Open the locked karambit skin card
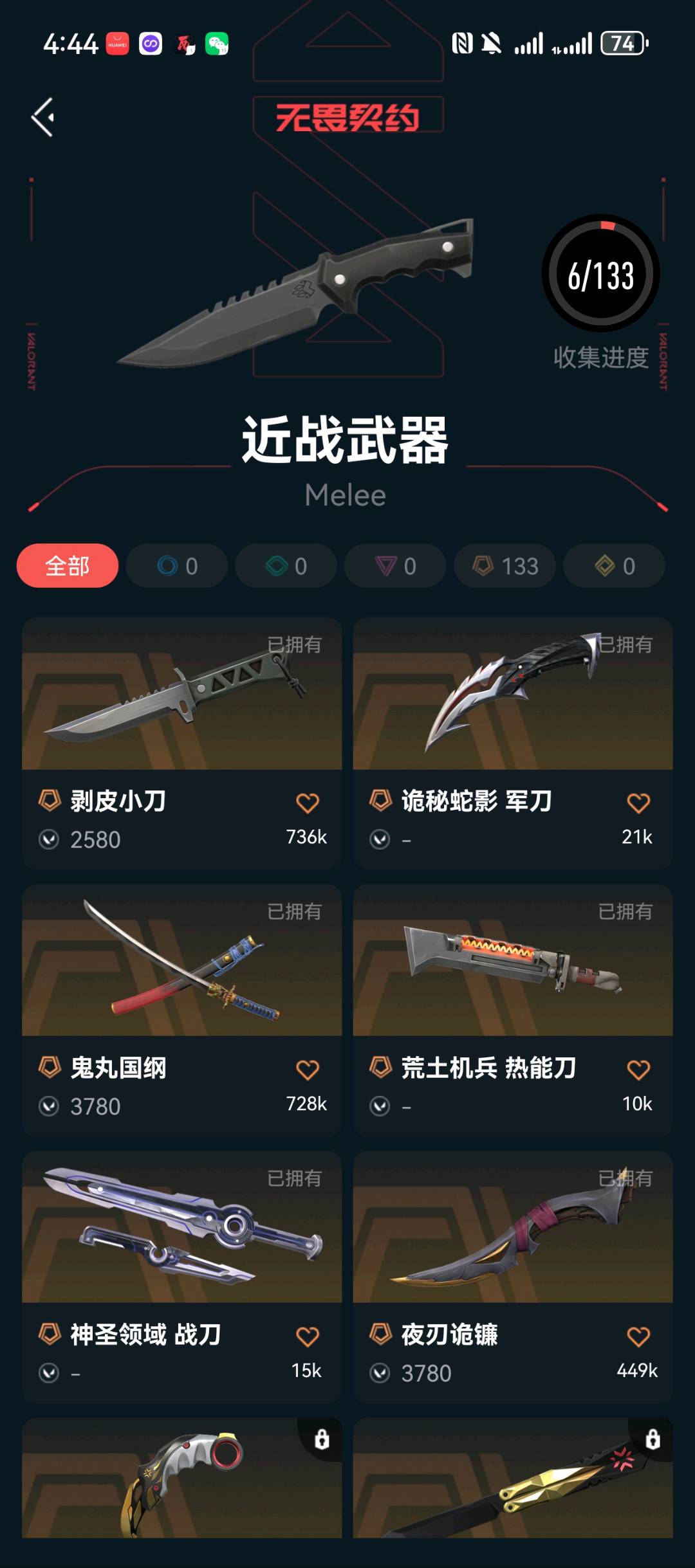The height and width of the screenshot is (1568, 695). 182,1478
